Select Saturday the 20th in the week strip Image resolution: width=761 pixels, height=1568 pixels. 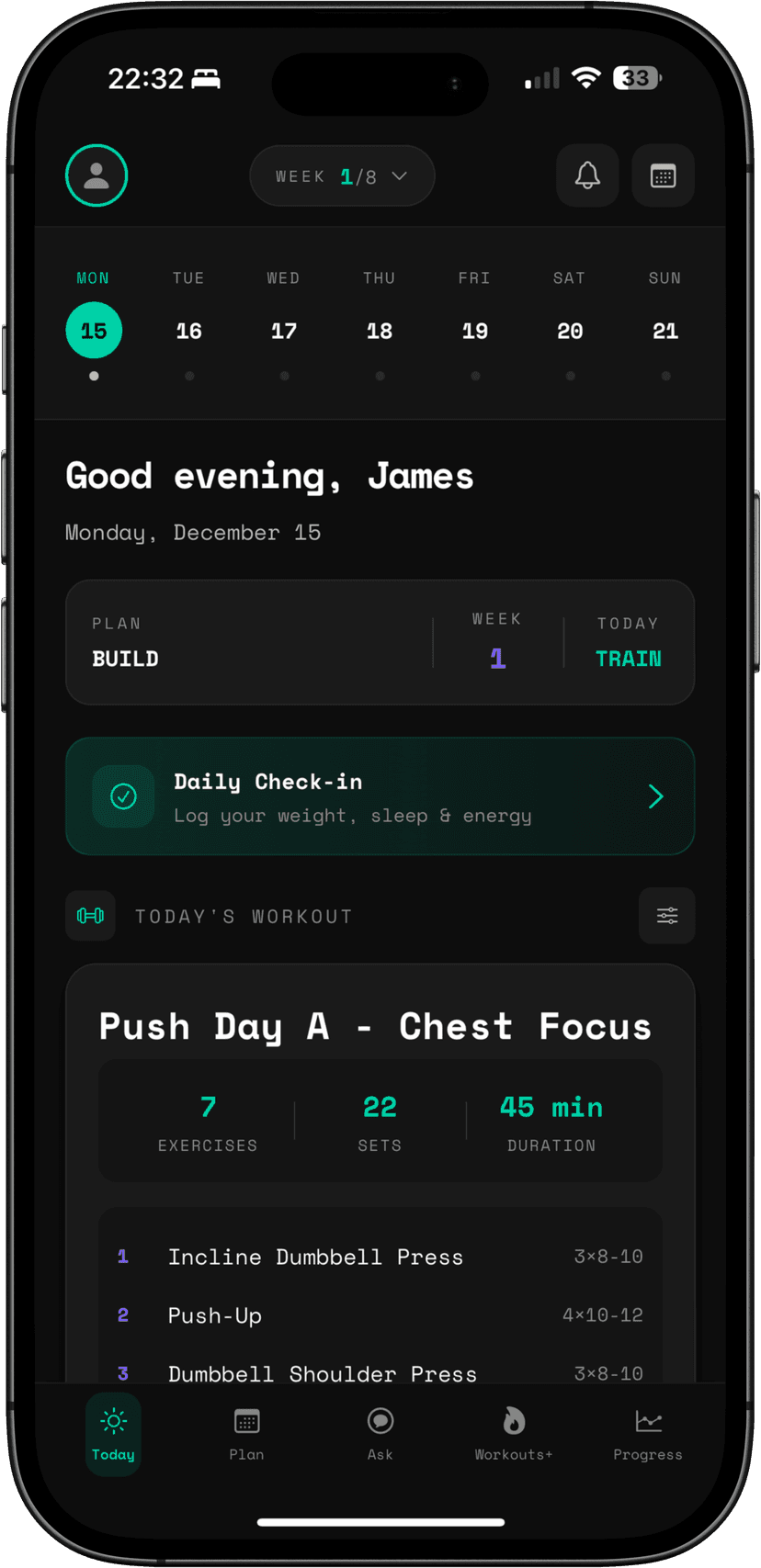(570, 330)
